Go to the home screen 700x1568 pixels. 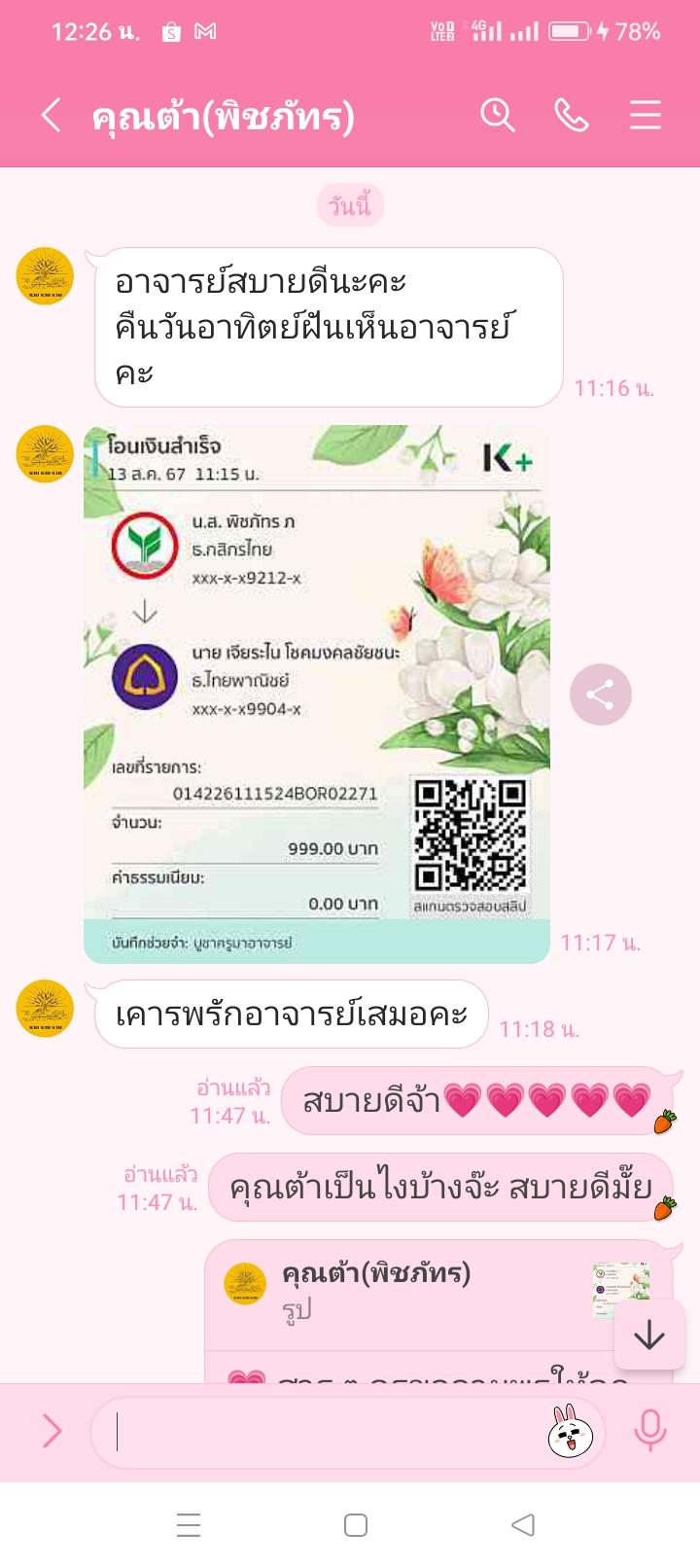[356, 1524]
